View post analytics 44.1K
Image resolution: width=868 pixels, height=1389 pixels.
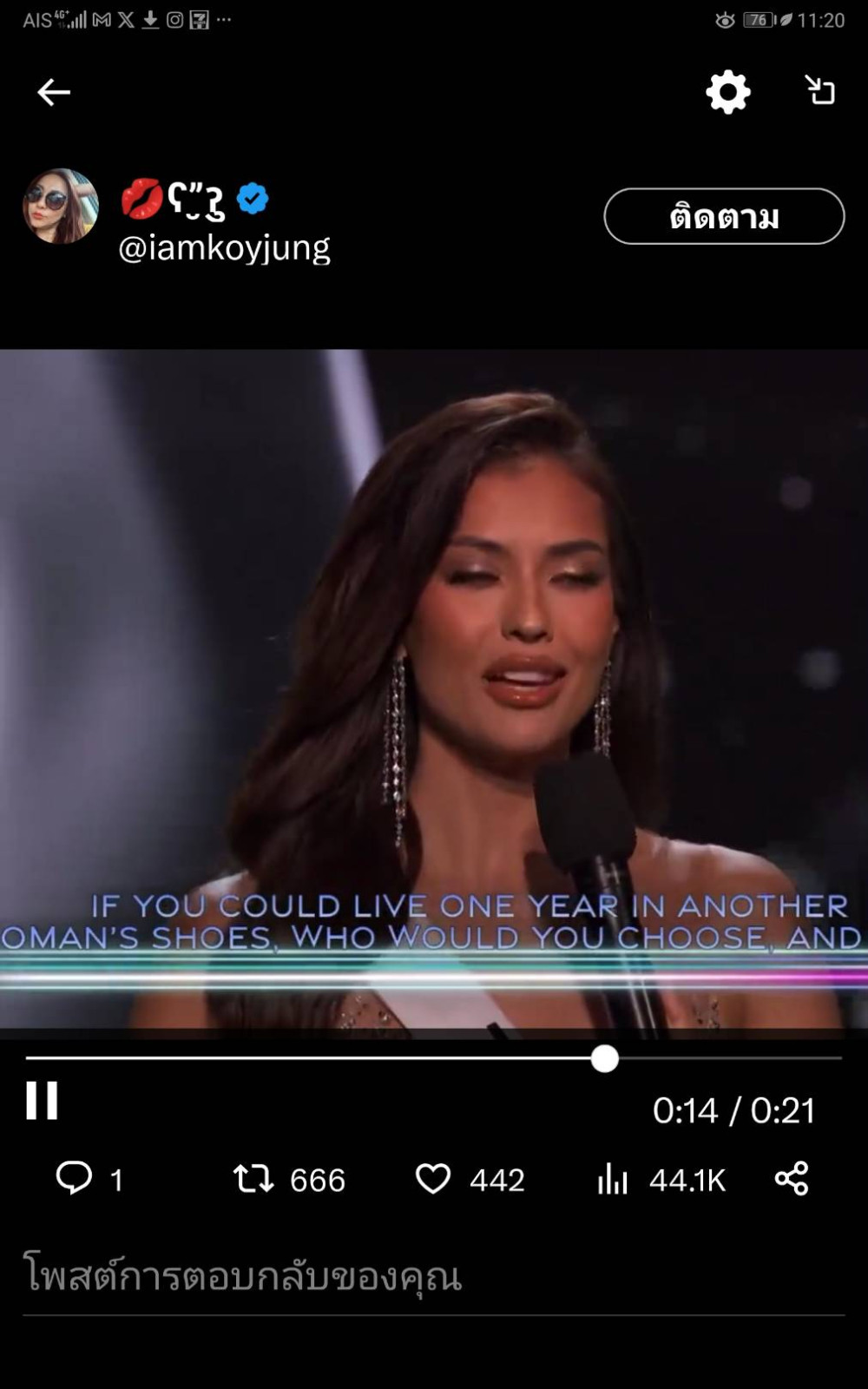click(661, 1179)
